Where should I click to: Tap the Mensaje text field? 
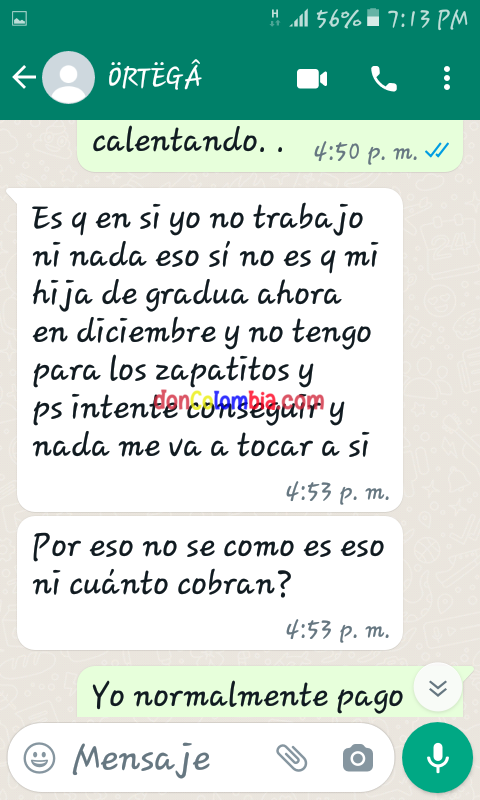(x=168, y=758)
